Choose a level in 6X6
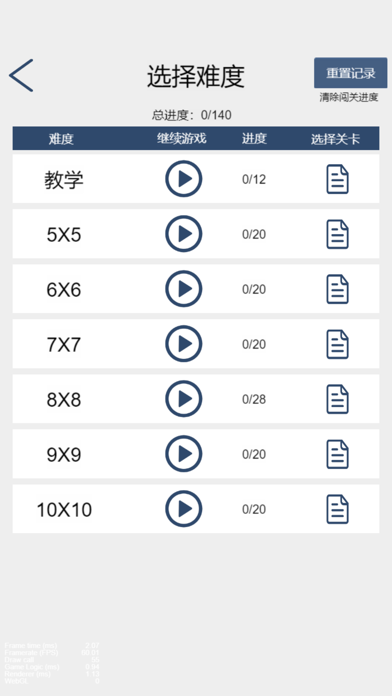Viewport: 392px width, 696px height. (337, 289)
